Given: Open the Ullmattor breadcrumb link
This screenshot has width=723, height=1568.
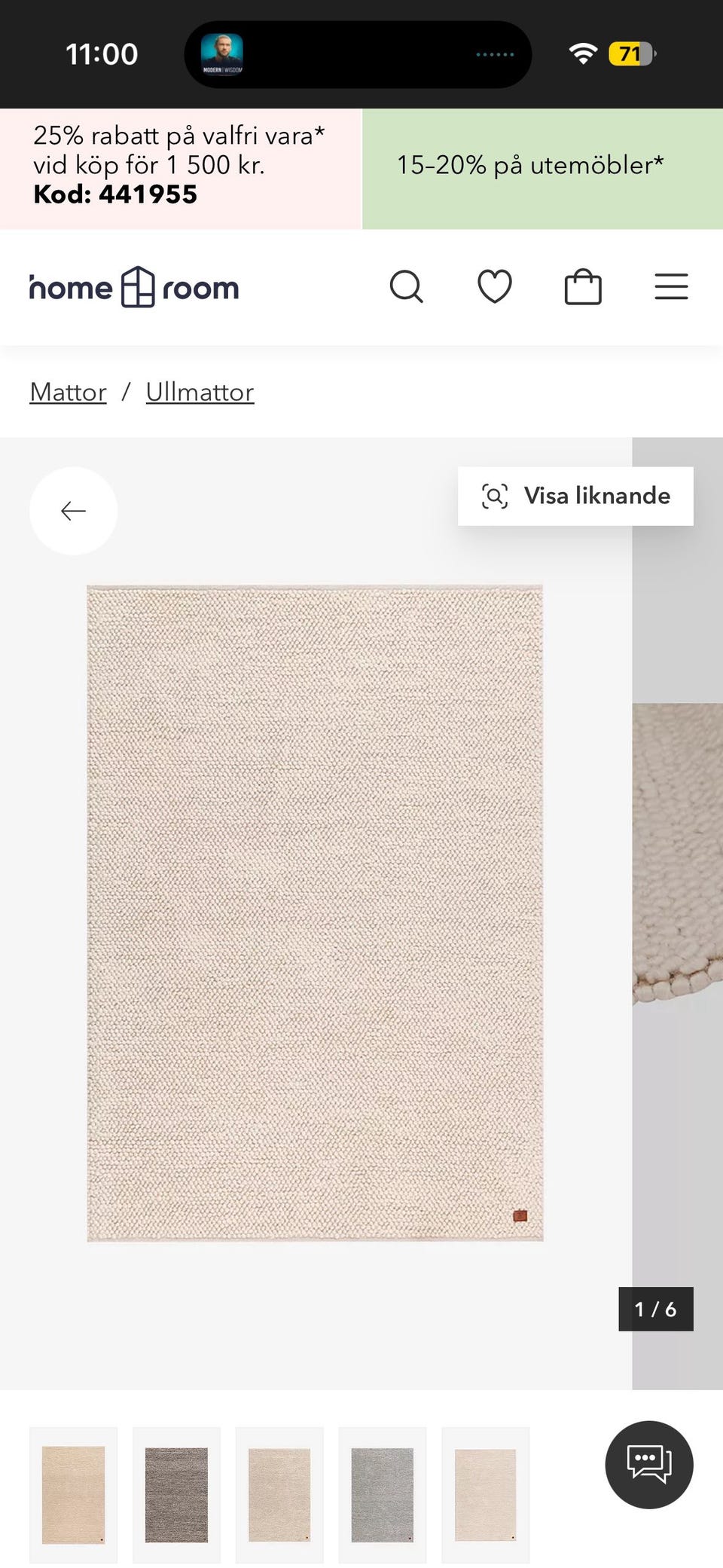Looking at the screenshot, I should coord(200,392).
